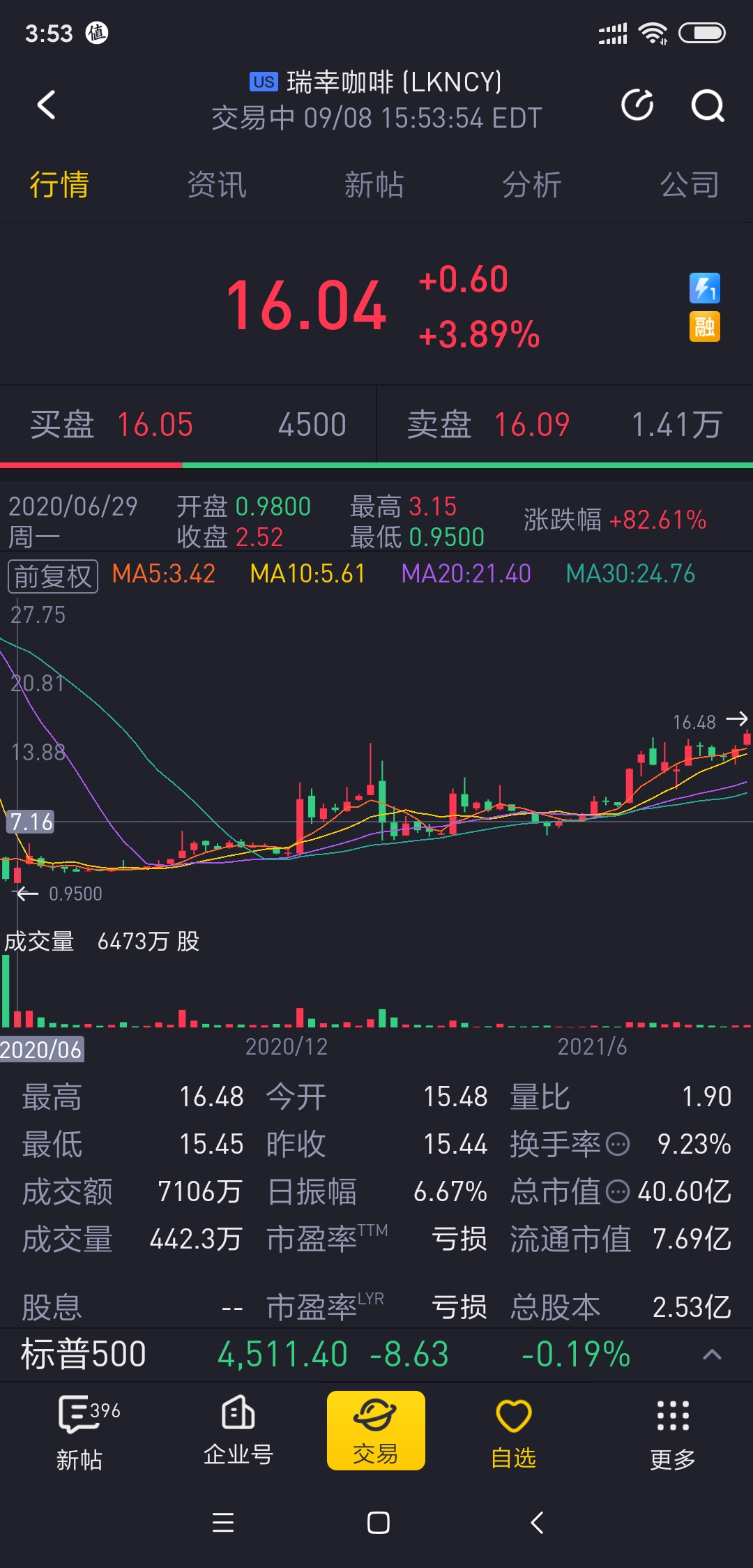Tap the info icon beside 总市值
Image resolution: width=753 pixels, height=1568 pixels.
618,1191
